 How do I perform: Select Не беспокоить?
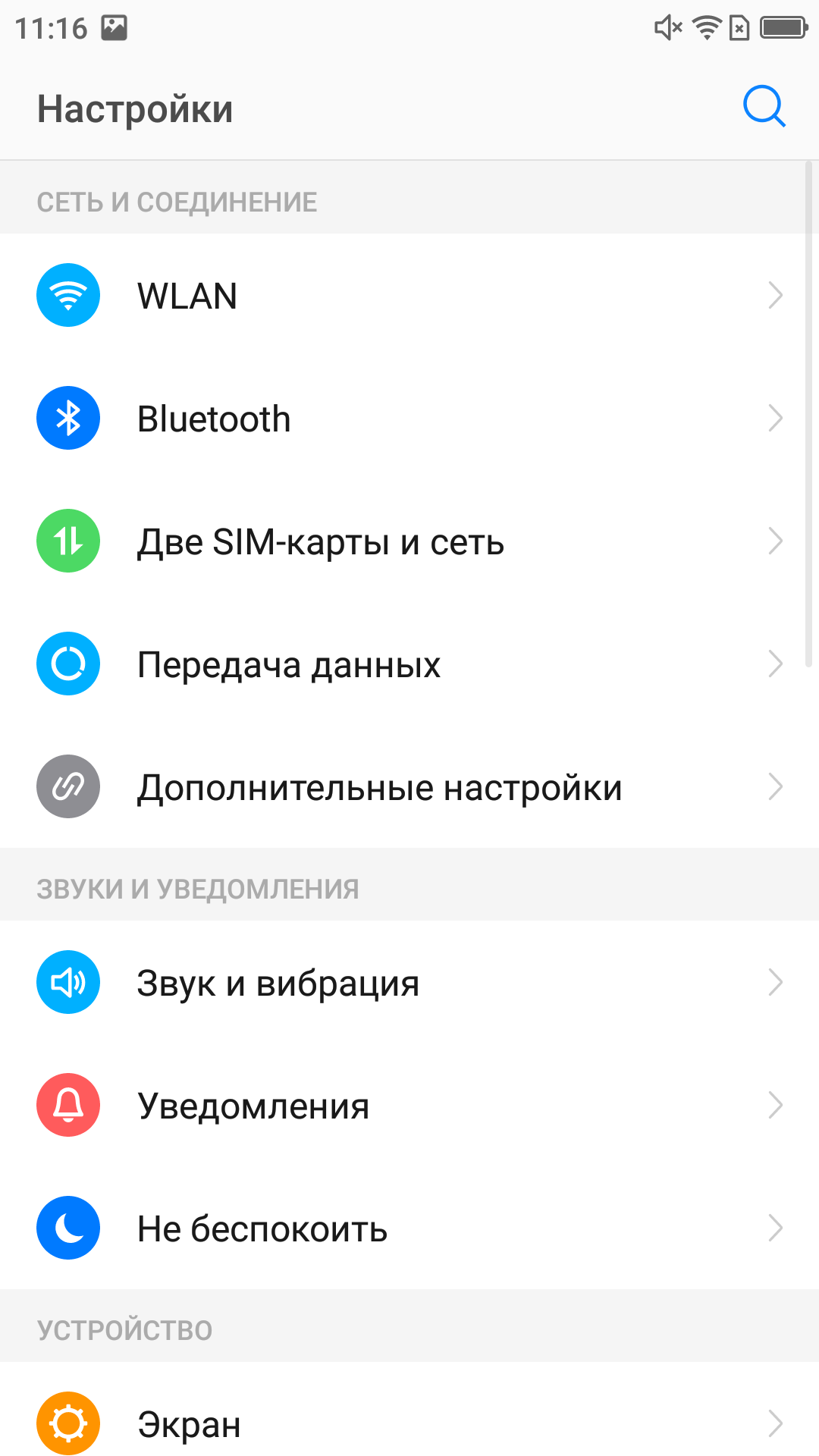point(409,1228)
